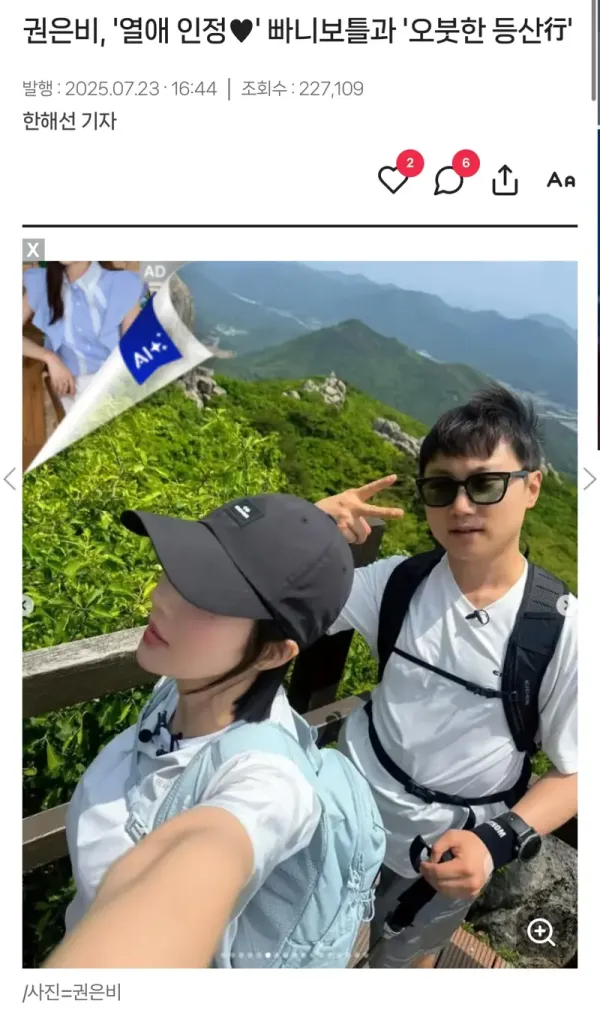Go to the next photo
The height and width of the screenshot is (1022, 600).
tap(590, 479)
